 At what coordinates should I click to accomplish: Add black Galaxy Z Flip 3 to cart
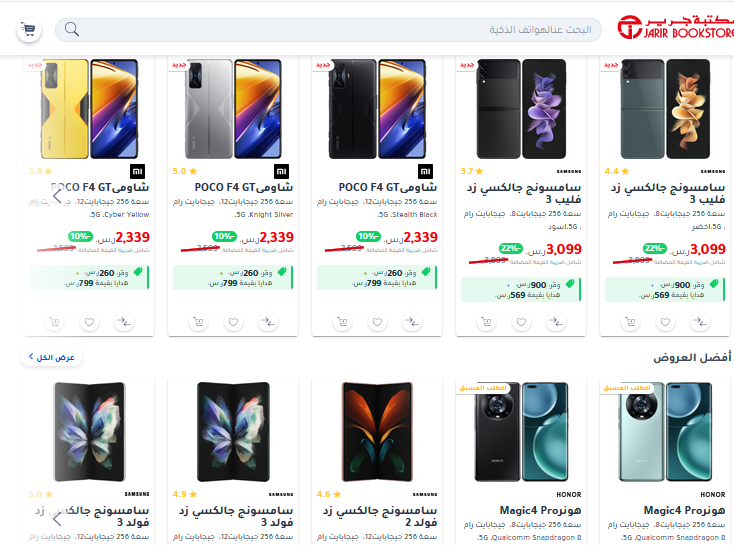point(485,322)
